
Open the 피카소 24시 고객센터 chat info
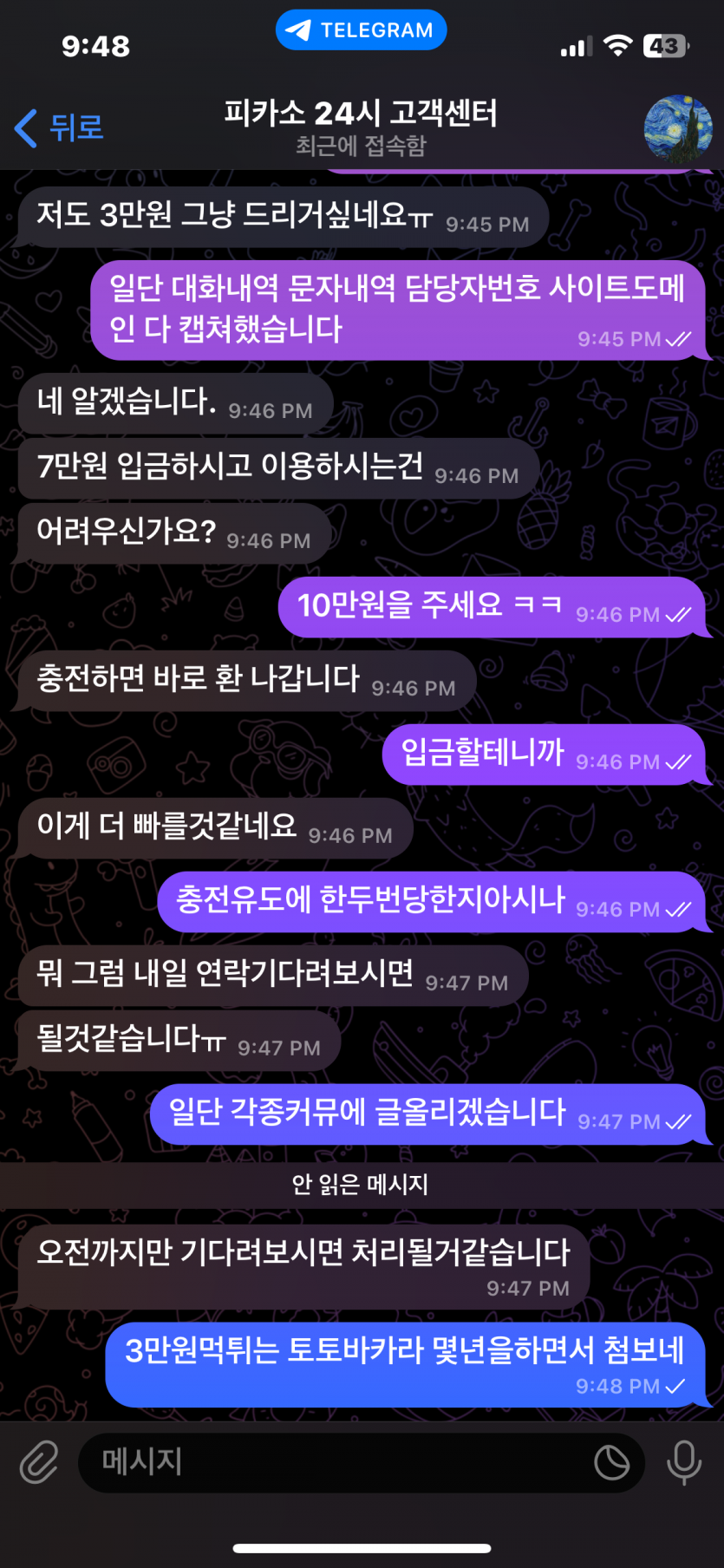[x=361, y=127]
